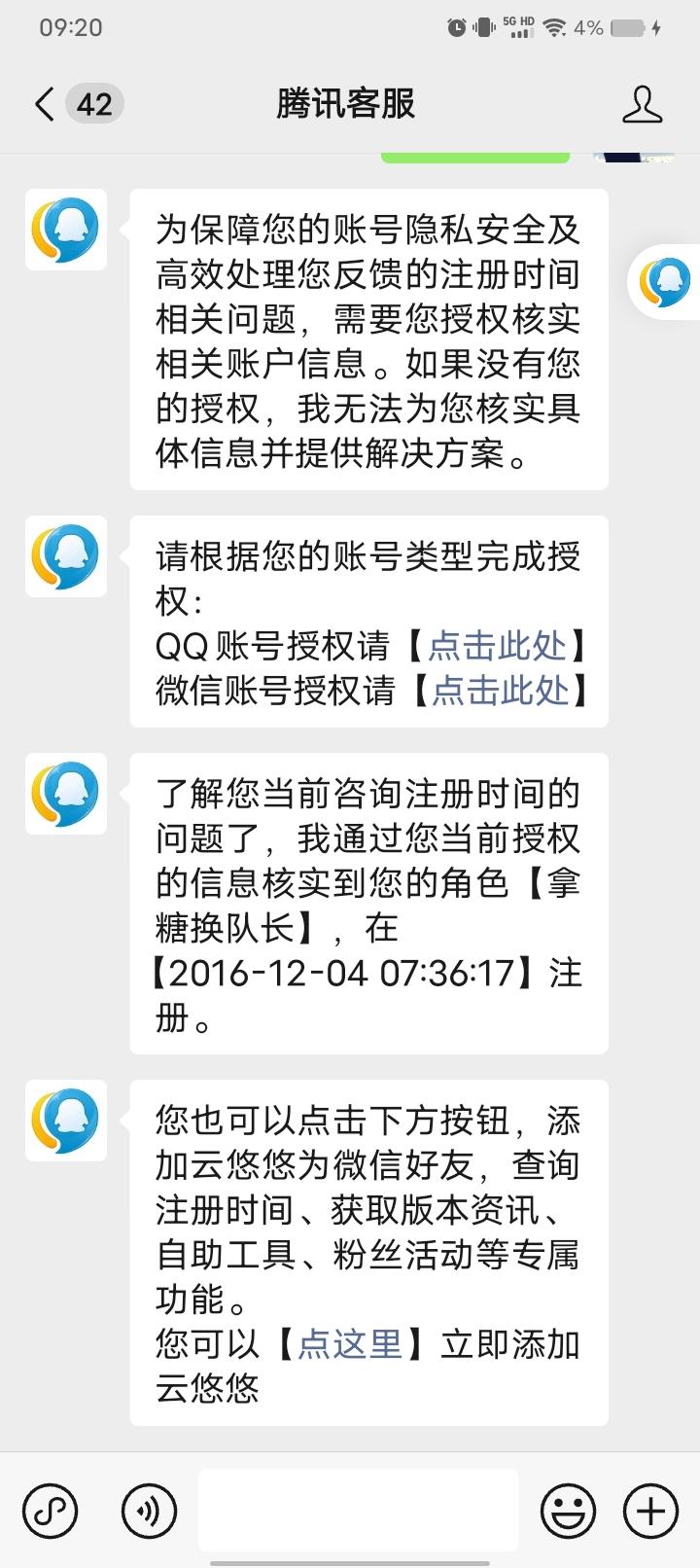This screenshot has width=700, height=1568.
Task: Open the mini program shortcut icon
Action: (x=50, y=1512)
